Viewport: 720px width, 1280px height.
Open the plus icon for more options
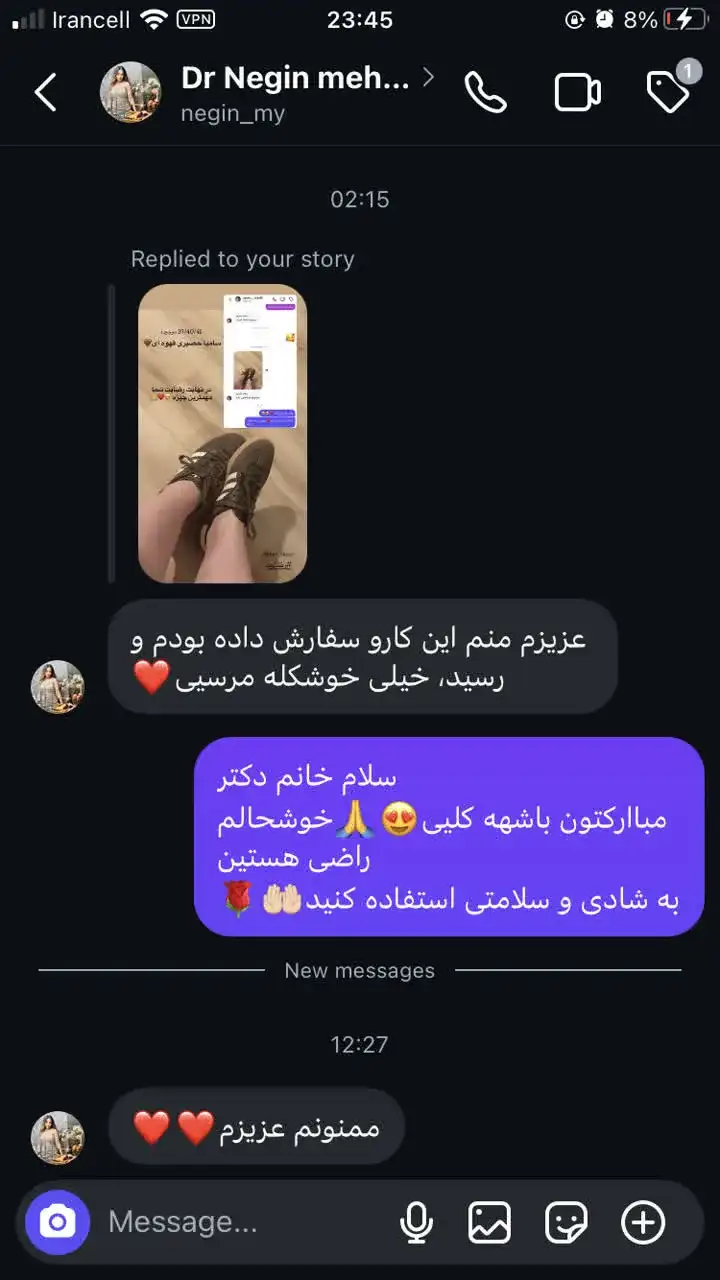642,1221
